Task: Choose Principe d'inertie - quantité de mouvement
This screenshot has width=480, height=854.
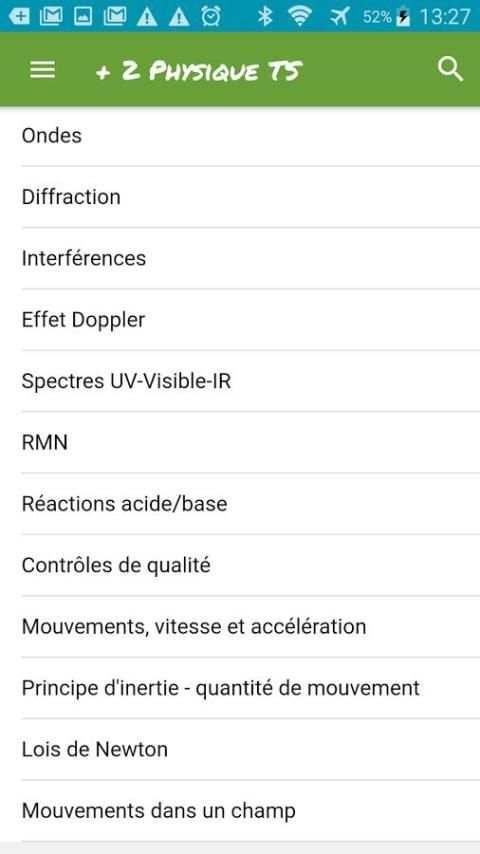Action: (240, 688)
